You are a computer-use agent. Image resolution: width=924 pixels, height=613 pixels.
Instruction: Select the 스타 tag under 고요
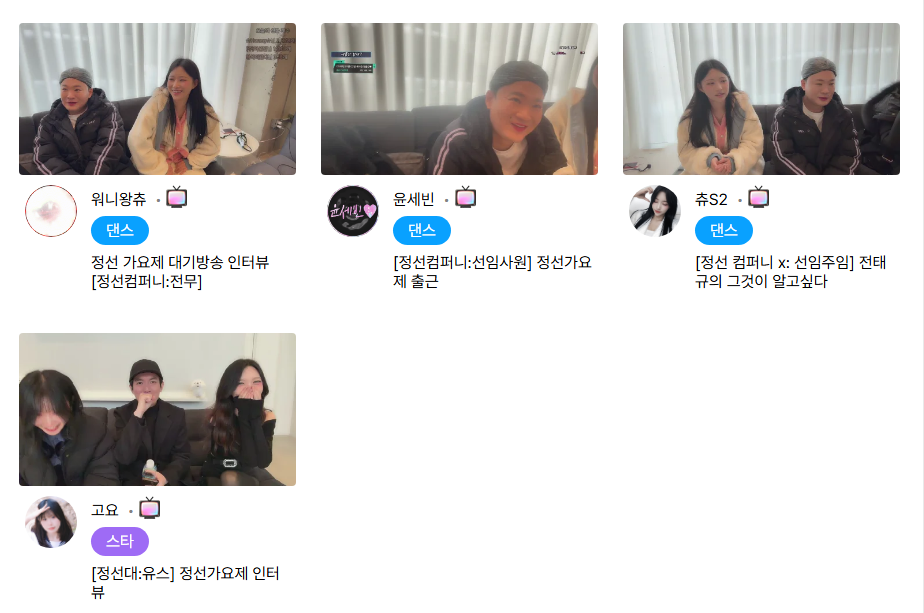point(120,542)
